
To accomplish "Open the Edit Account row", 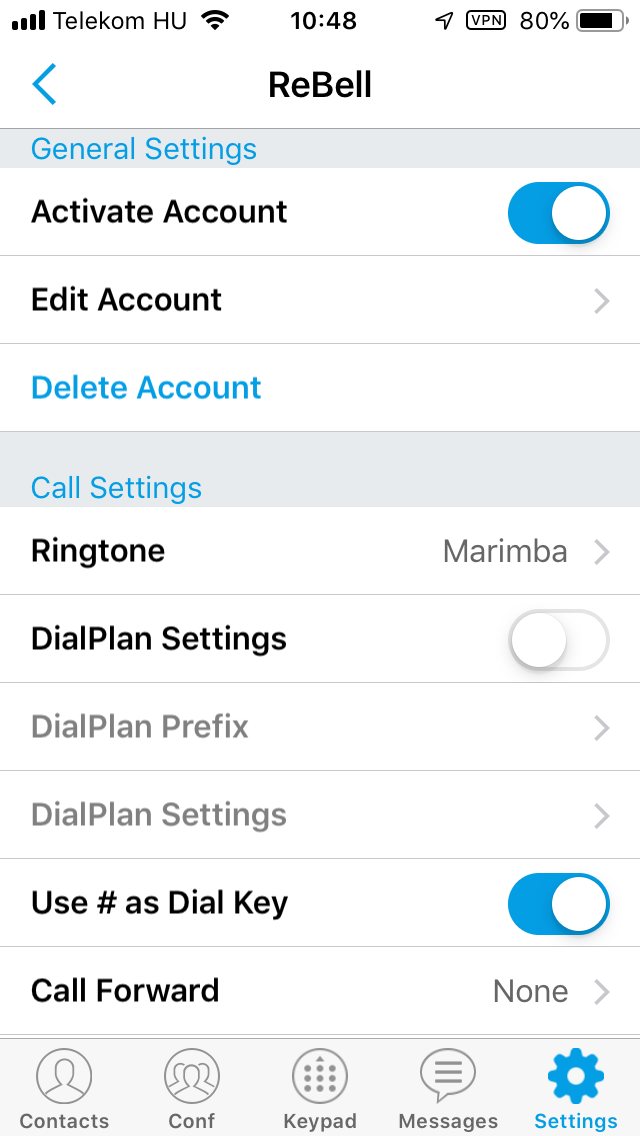I will click(x=320, y=300).
